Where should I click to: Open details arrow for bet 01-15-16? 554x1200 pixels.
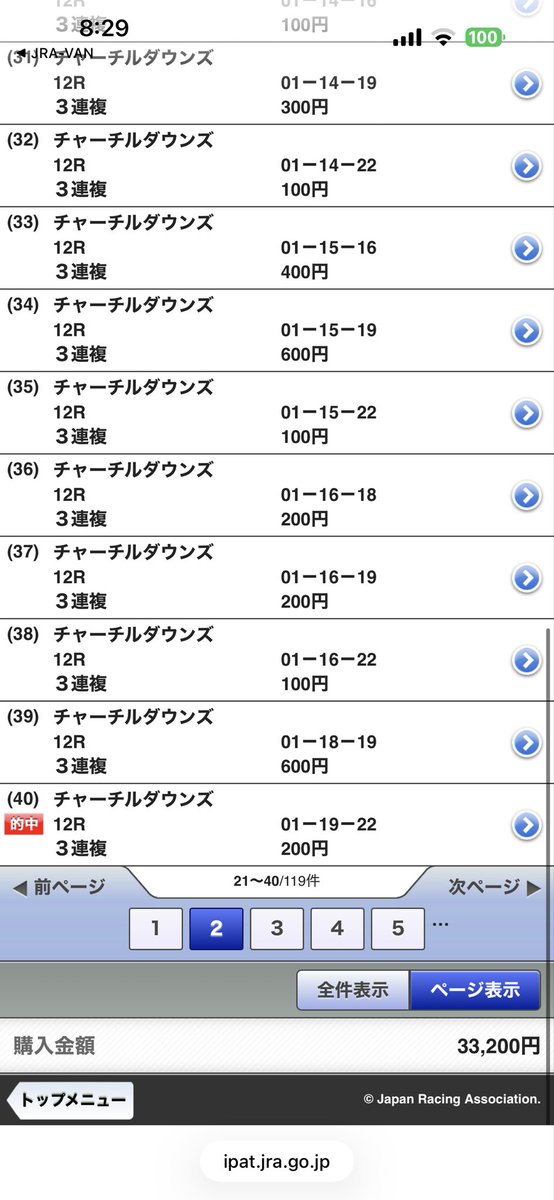[526, 248]
